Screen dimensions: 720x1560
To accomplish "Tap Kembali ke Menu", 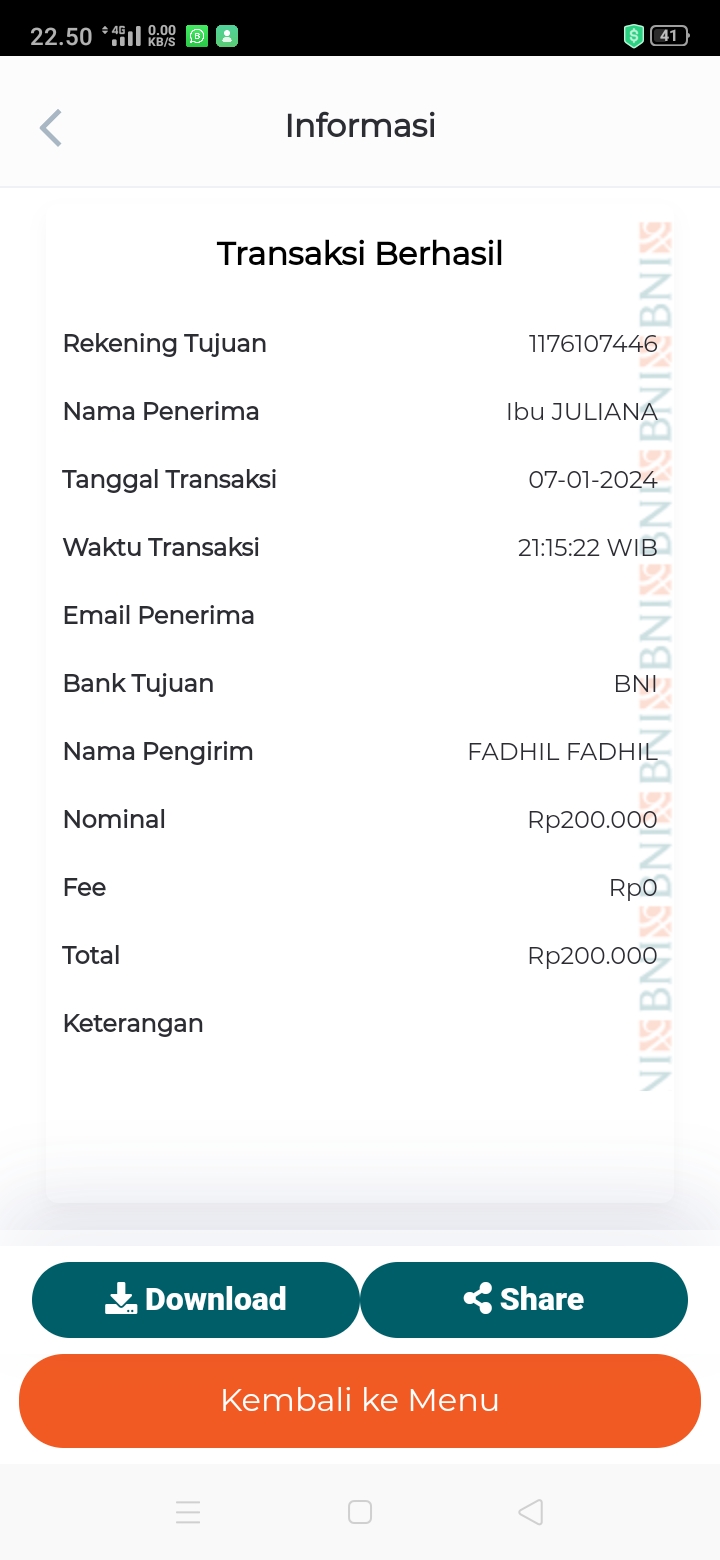I will pos(360,1400).
